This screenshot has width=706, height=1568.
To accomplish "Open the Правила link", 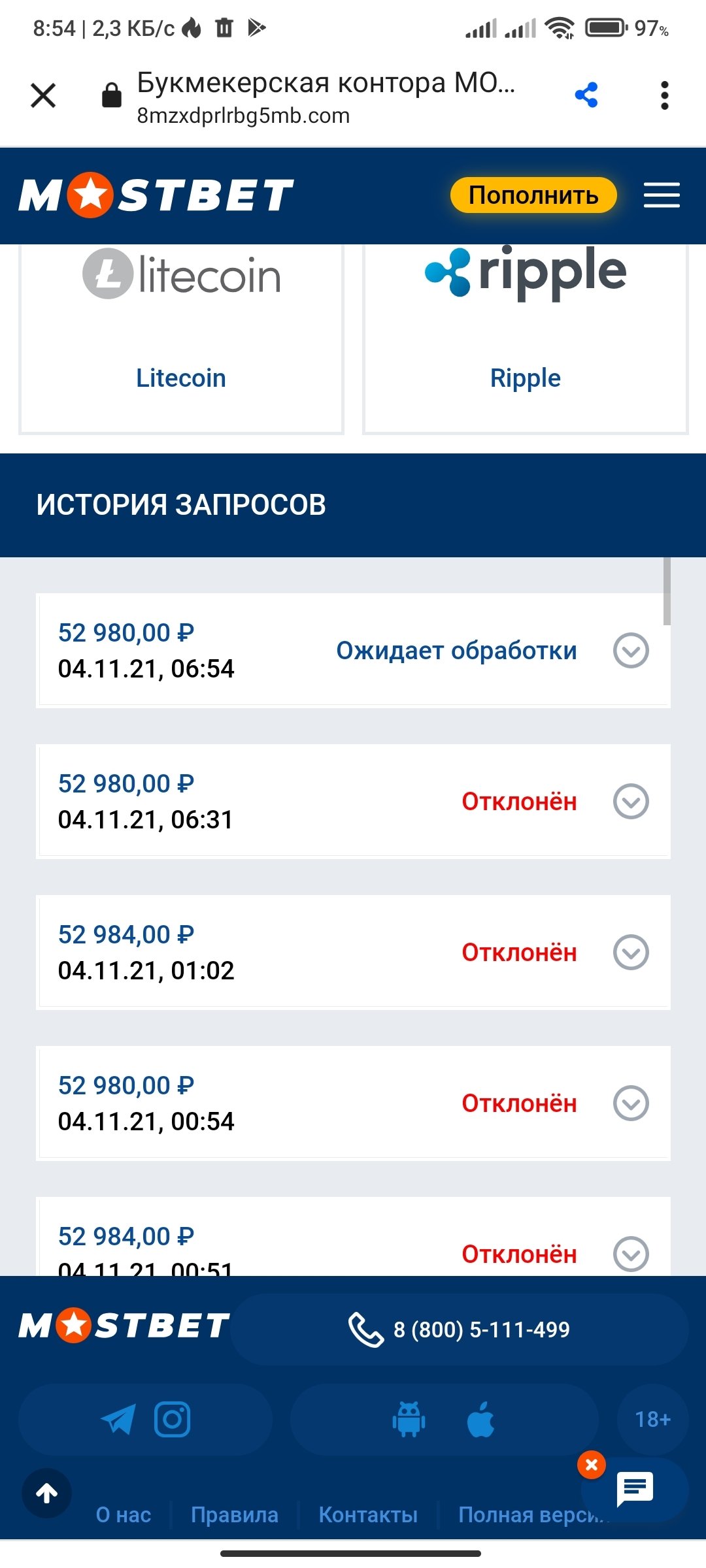I will point(234,1514).
